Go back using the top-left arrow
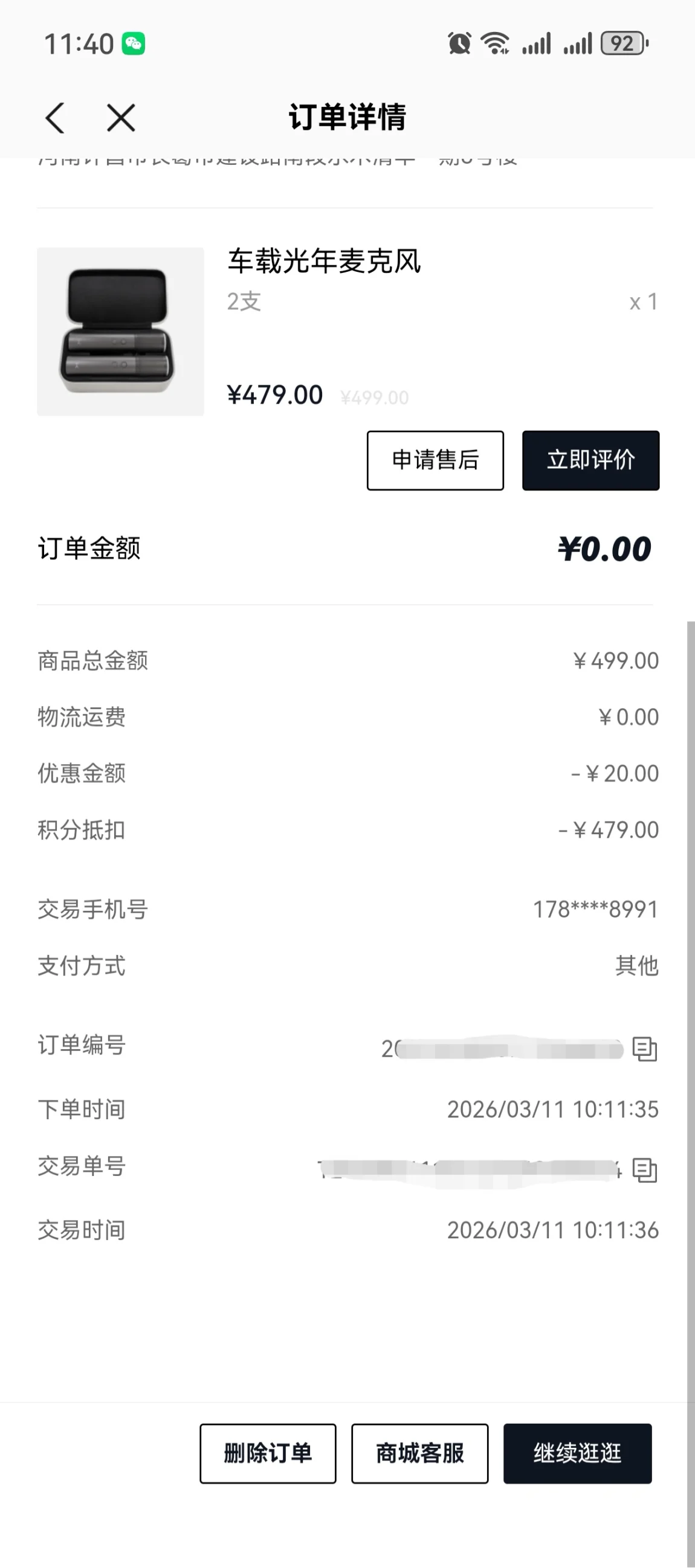Screen dimensions: 695x1568 click(x=55, y=117)
